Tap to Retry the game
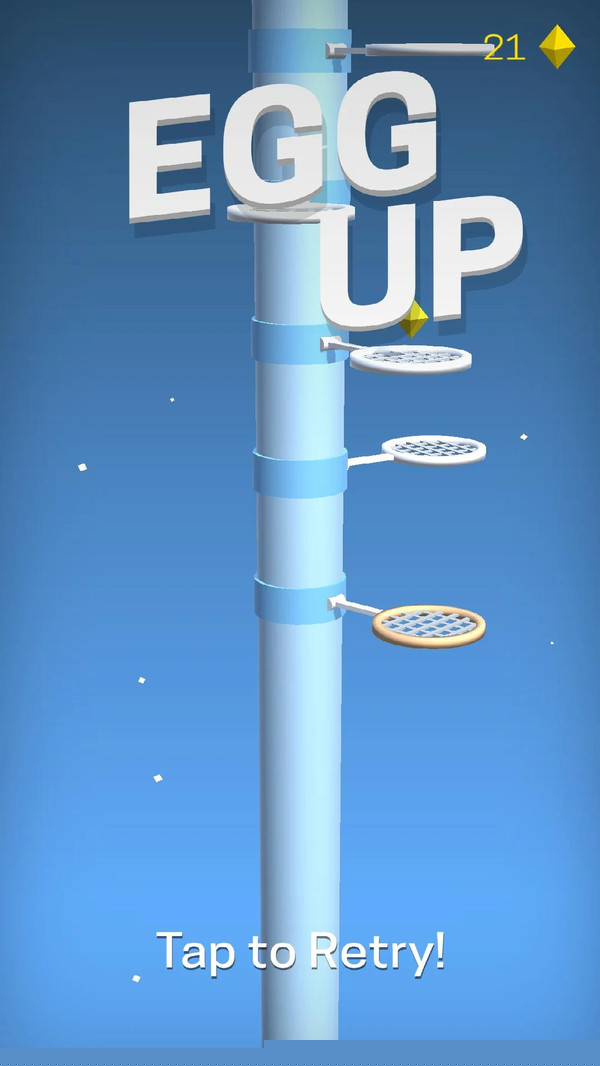The height and width of the screenshot is (1066, 600). 300,950
